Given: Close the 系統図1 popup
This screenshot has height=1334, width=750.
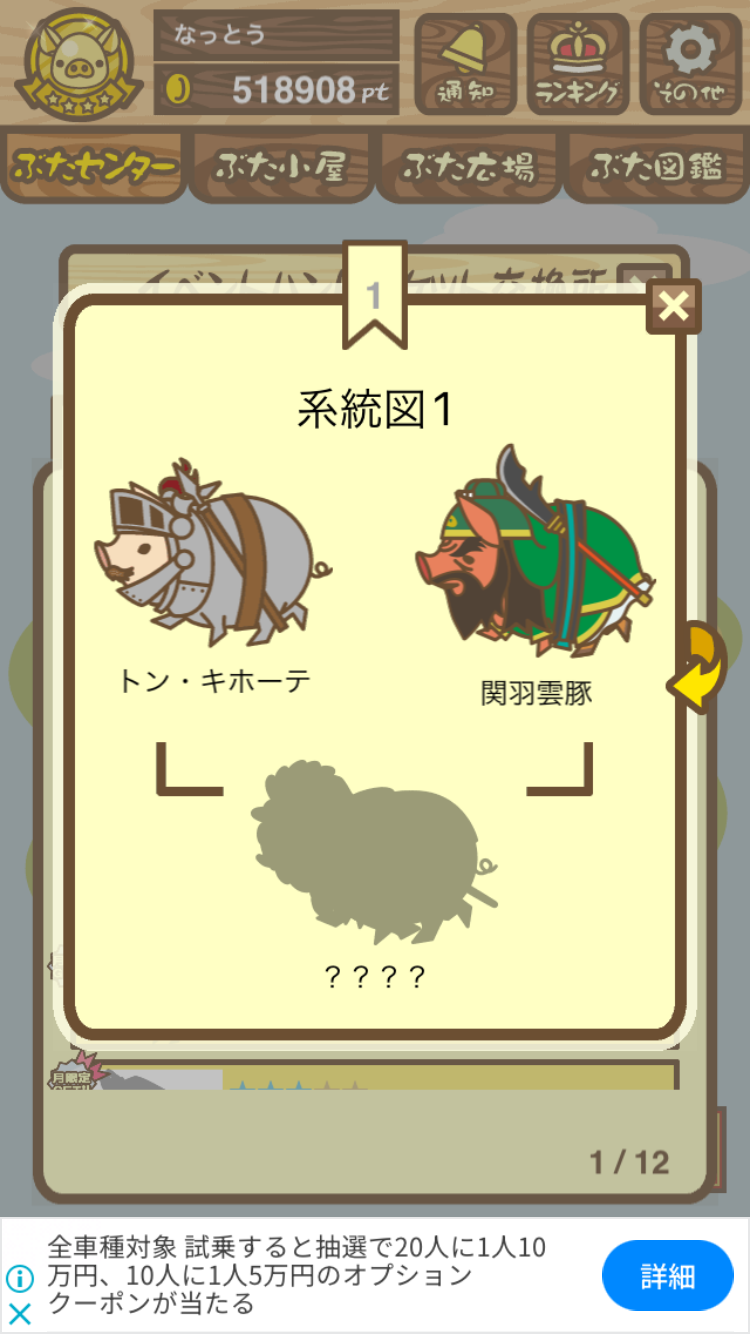Looking at the screenshot, I should click(x=673, y=307).
